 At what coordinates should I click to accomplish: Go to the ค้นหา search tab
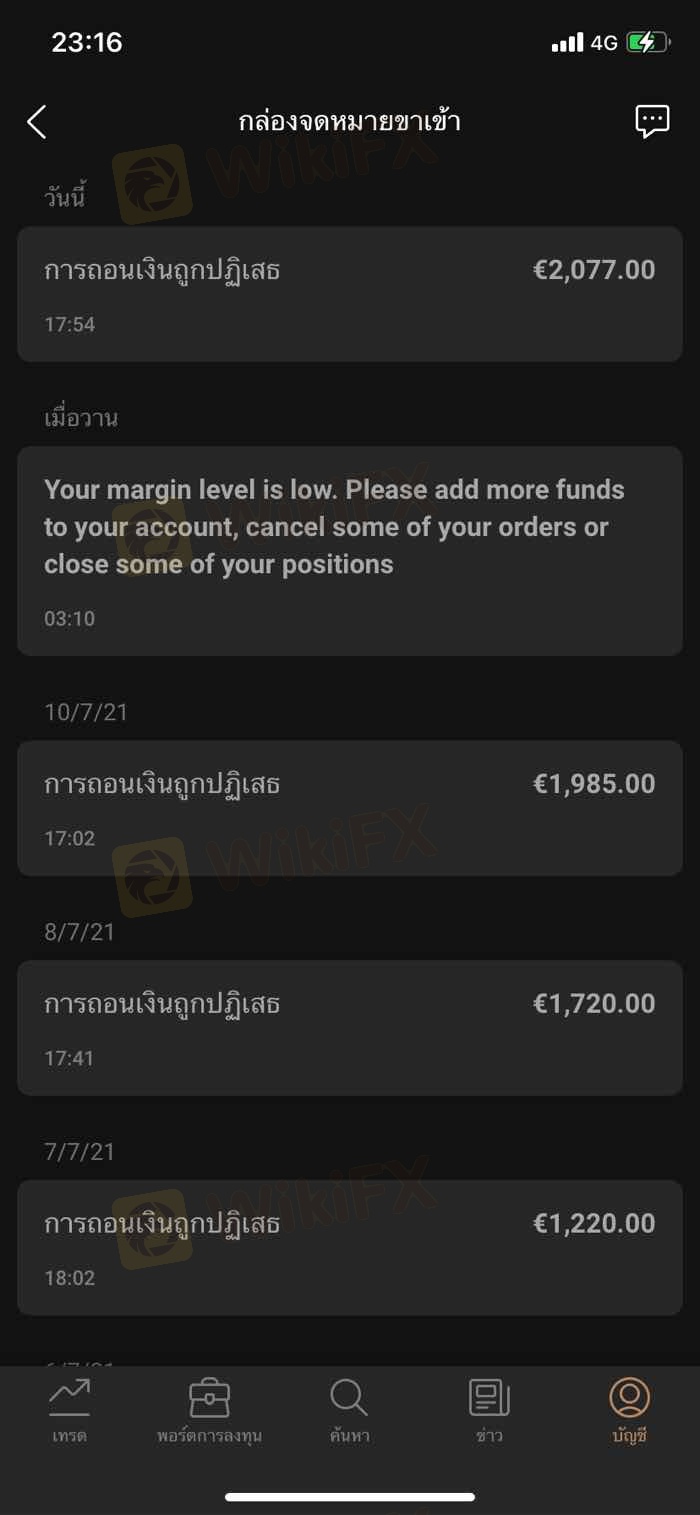pyautogui.click(x=349, y=1410)
